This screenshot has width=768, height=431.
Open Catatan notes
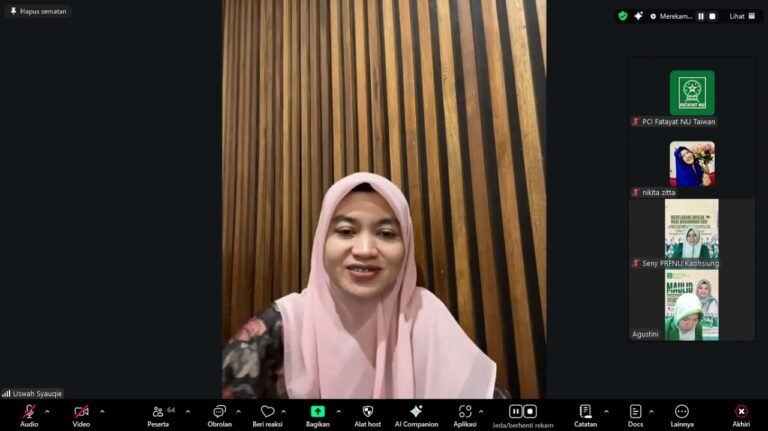tap(585, 412)
